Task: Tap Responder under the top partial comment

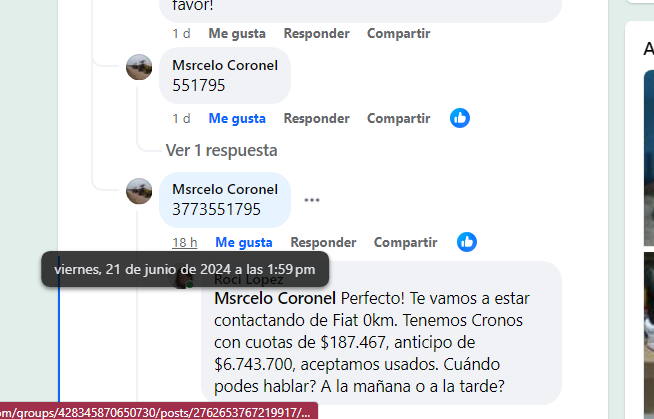Action: click(x=316, y=33)
